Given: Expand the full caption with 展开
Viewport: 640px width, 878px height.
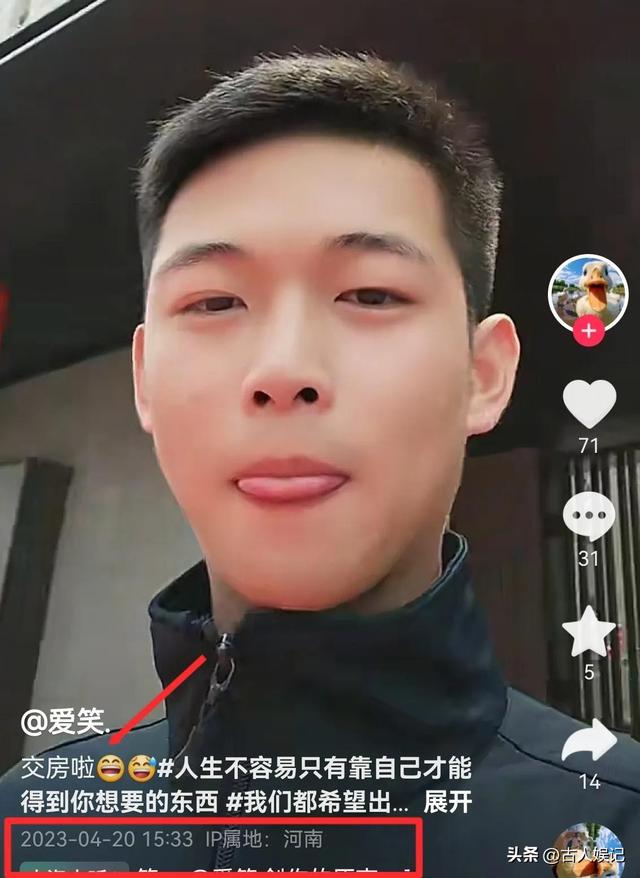Looking at the screenshot, I should tap(447, 803).
